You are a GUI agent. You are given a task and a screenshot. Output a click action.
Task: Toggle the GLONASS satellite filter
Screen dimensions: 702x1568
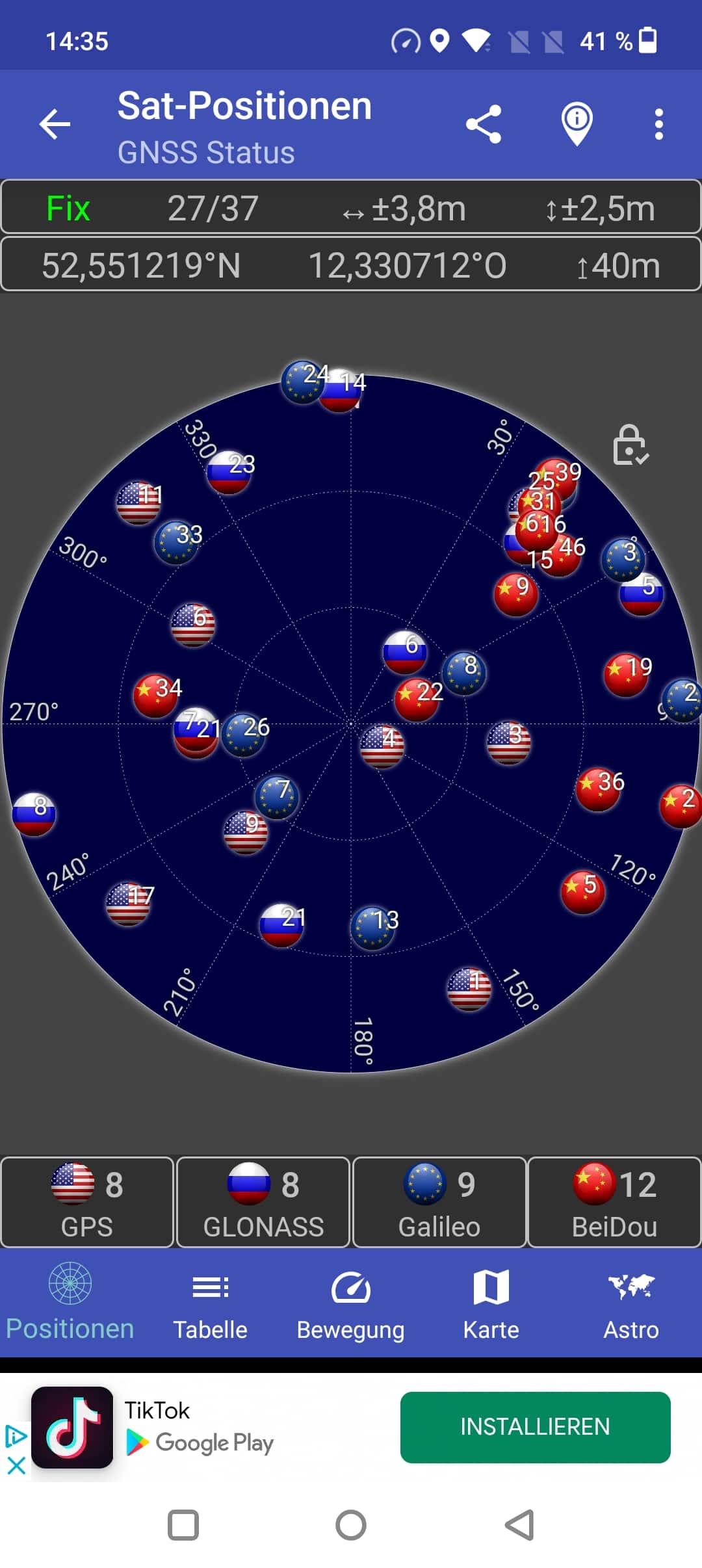263,1202
